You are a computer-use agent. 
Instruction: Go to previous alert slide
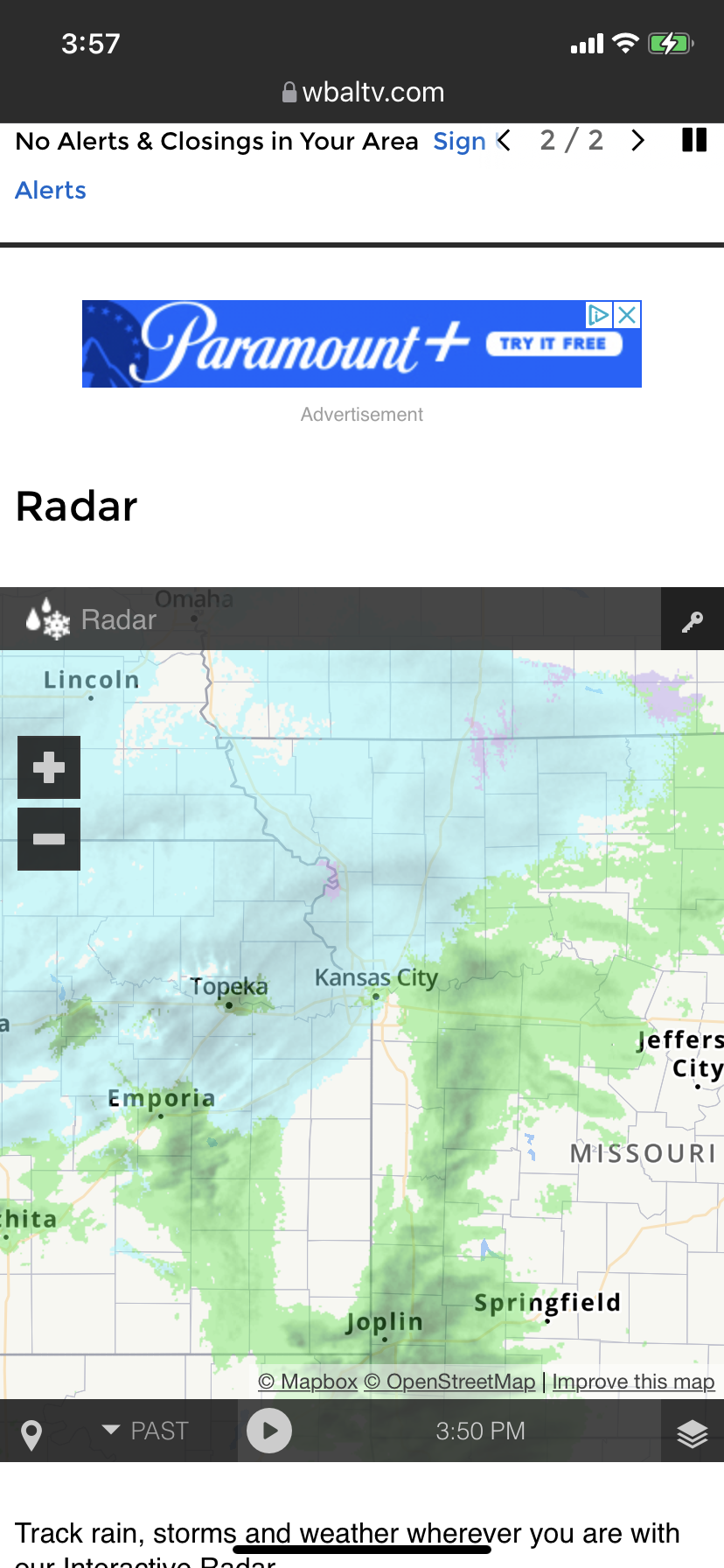coord(504,141)
